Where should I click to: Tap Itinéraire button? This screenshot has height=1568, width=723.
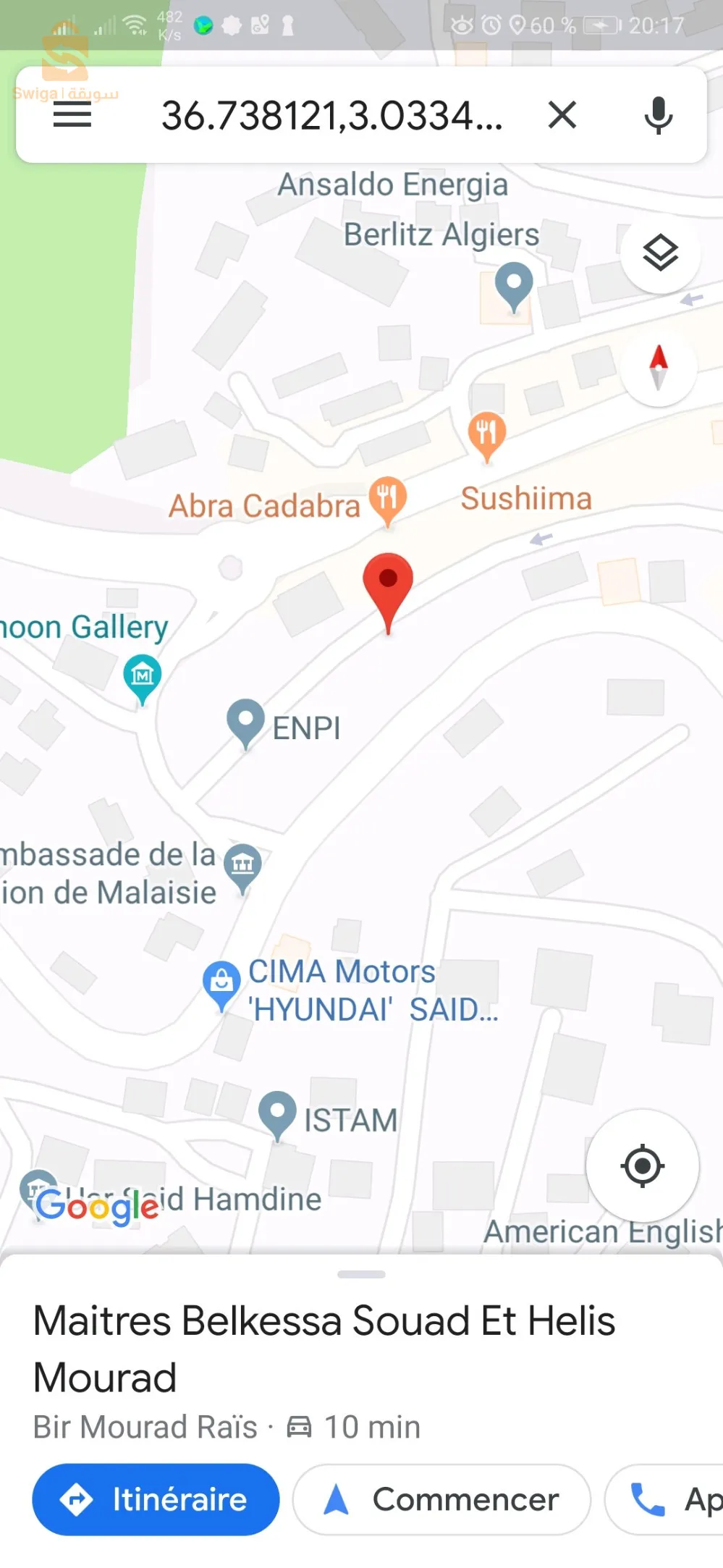point(156,1499)
